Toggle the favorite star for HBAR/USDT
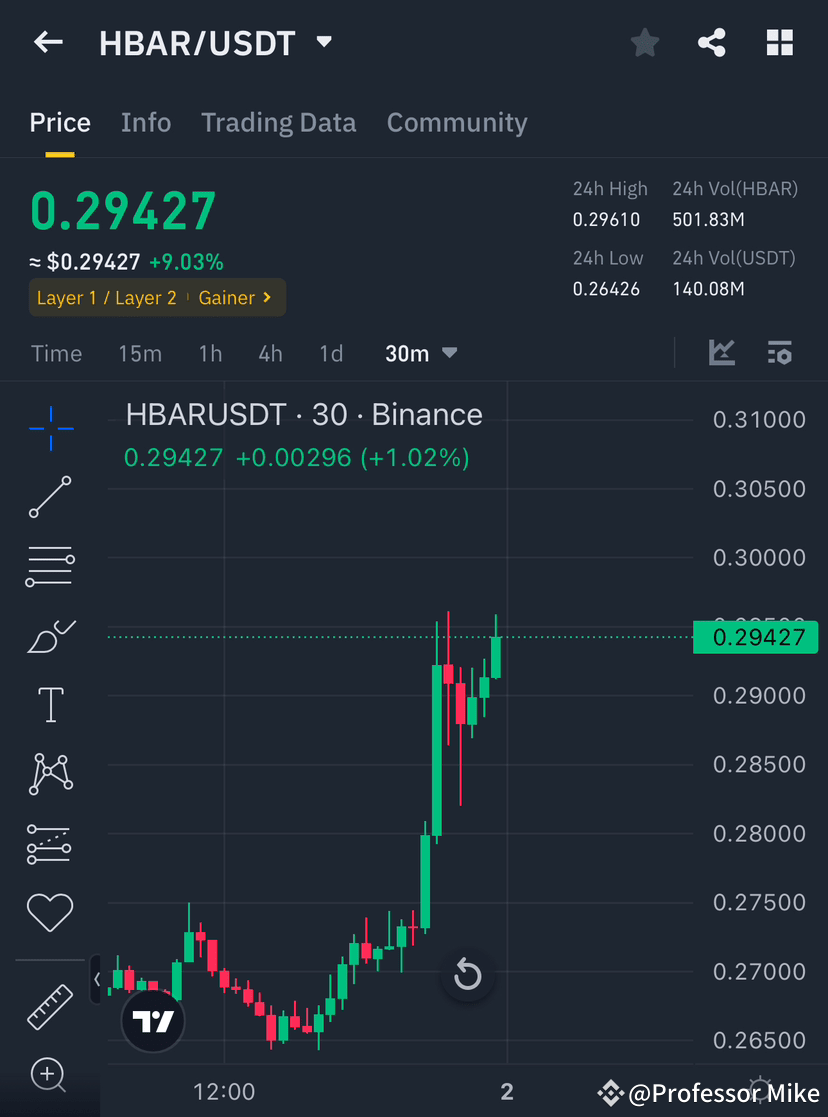The height and width of the screenshot is (1117, 828). click(644, 42)
